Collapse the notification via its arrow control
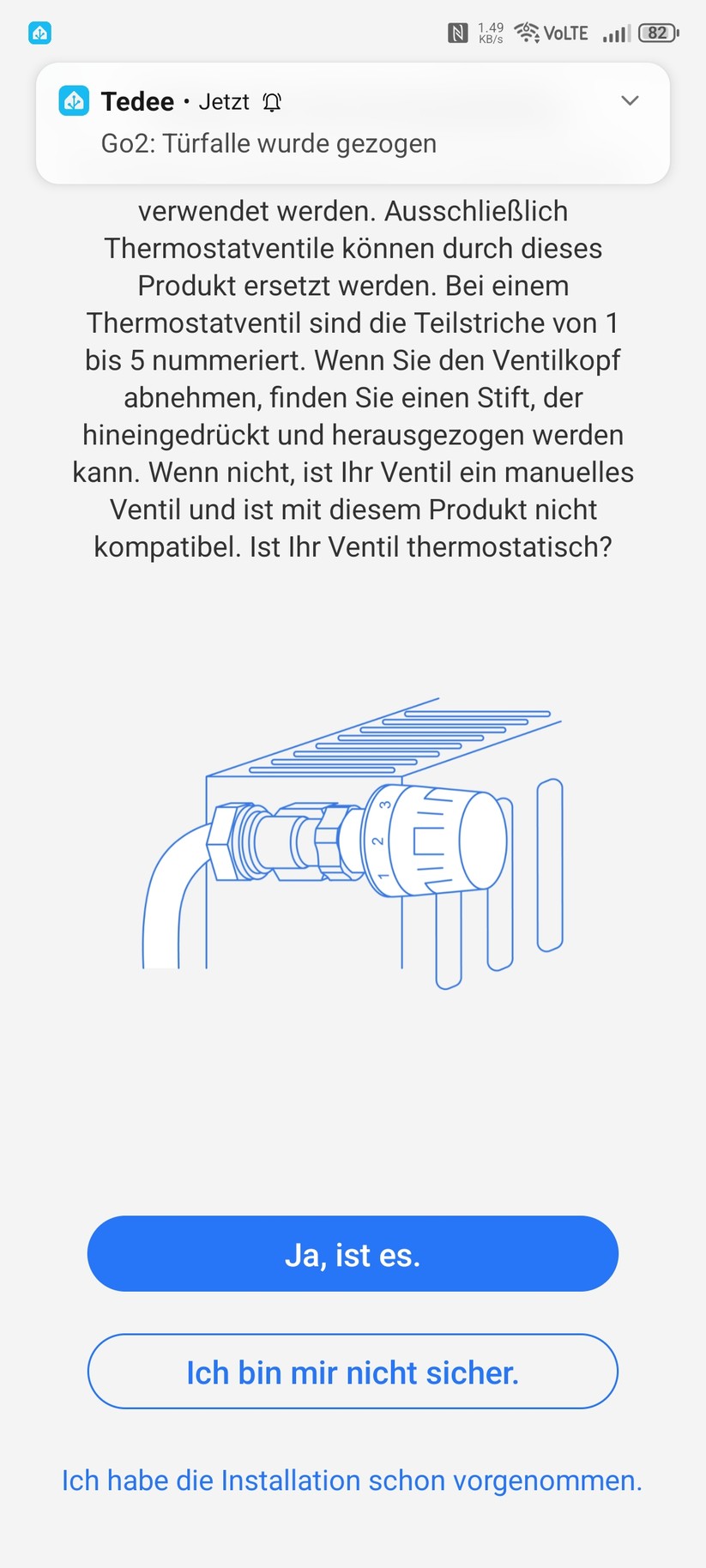The height and width of the screenshot is (1568, 706). click(x=630, y=100)
